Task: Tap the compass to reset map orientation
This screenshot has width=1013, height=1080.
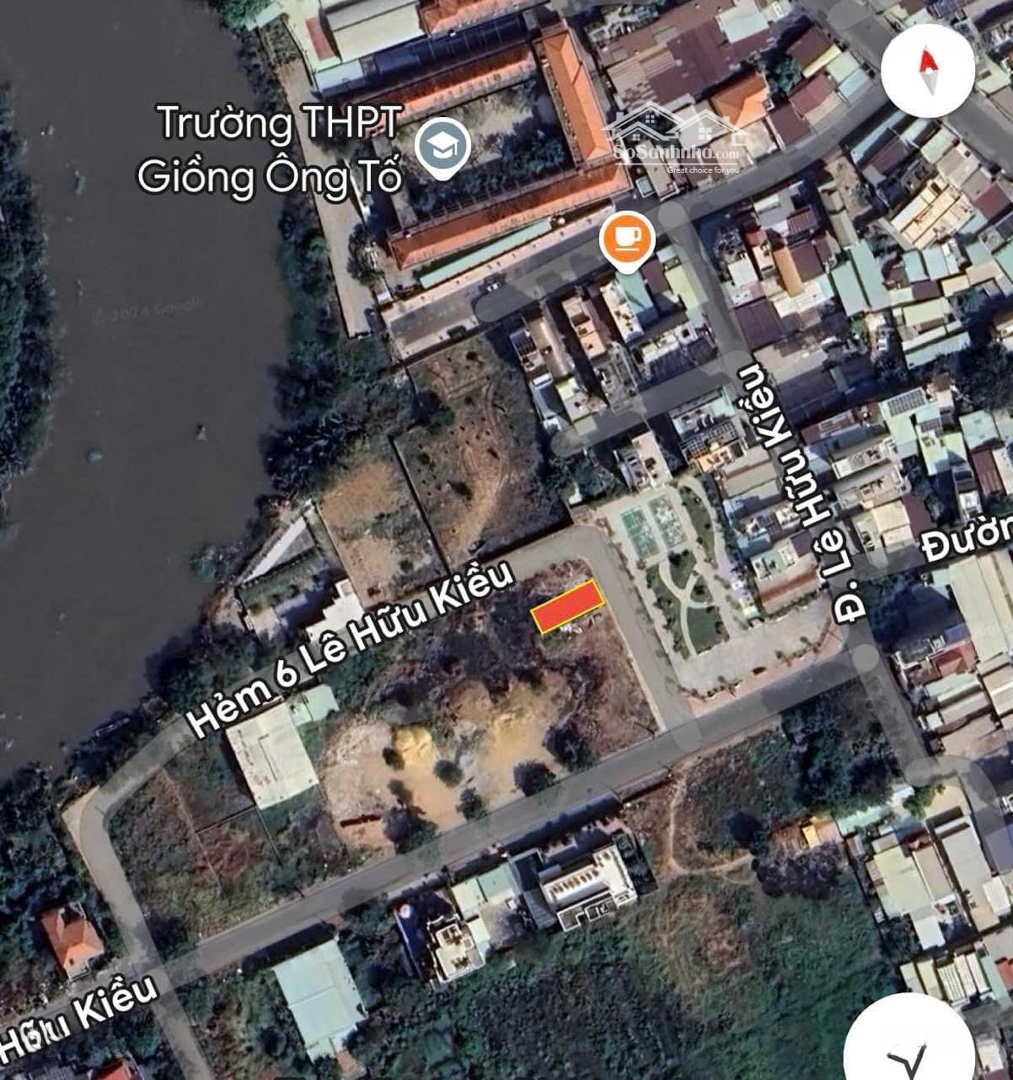Action: (x=927, y=70)
